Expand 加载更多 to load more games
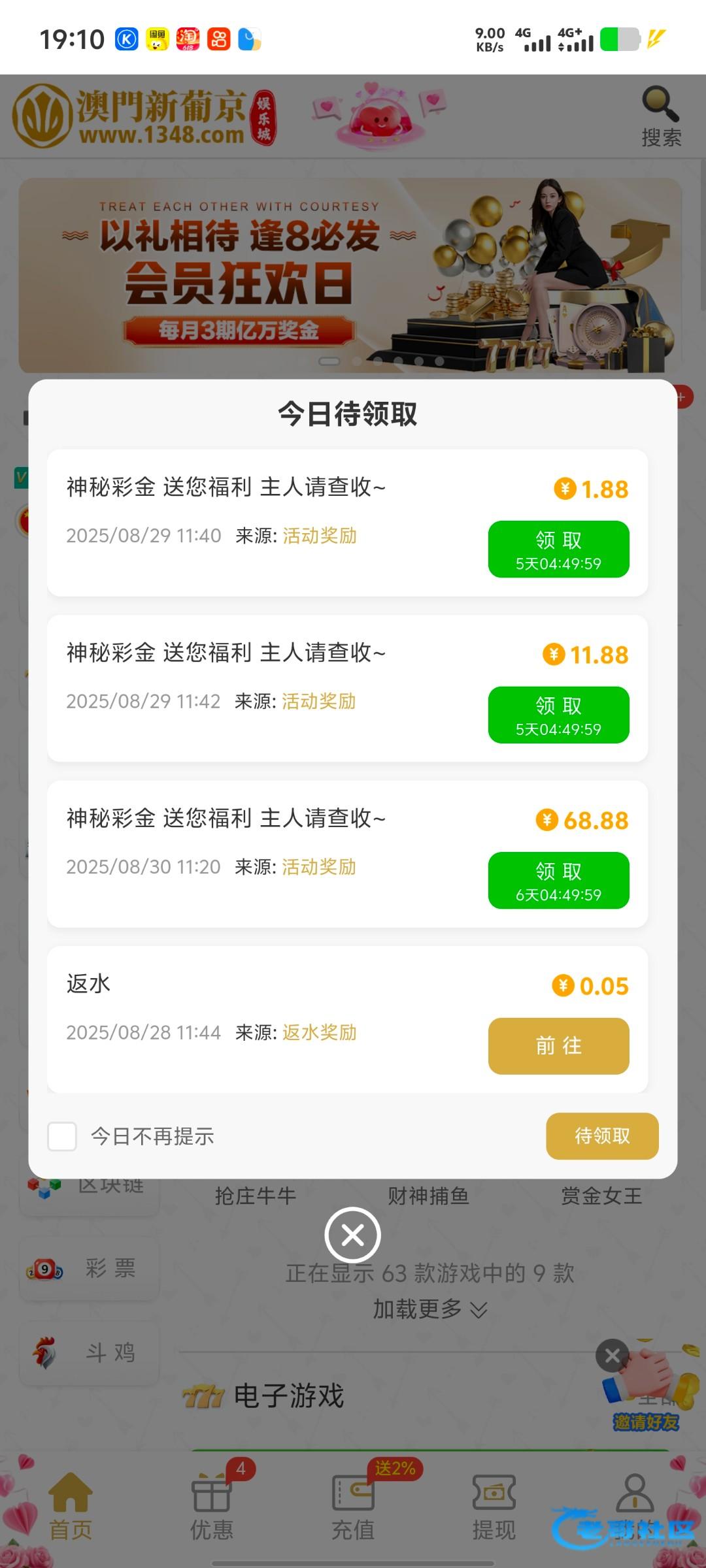Viewport: 706px width, 1568px height. tap(429, 1309)
